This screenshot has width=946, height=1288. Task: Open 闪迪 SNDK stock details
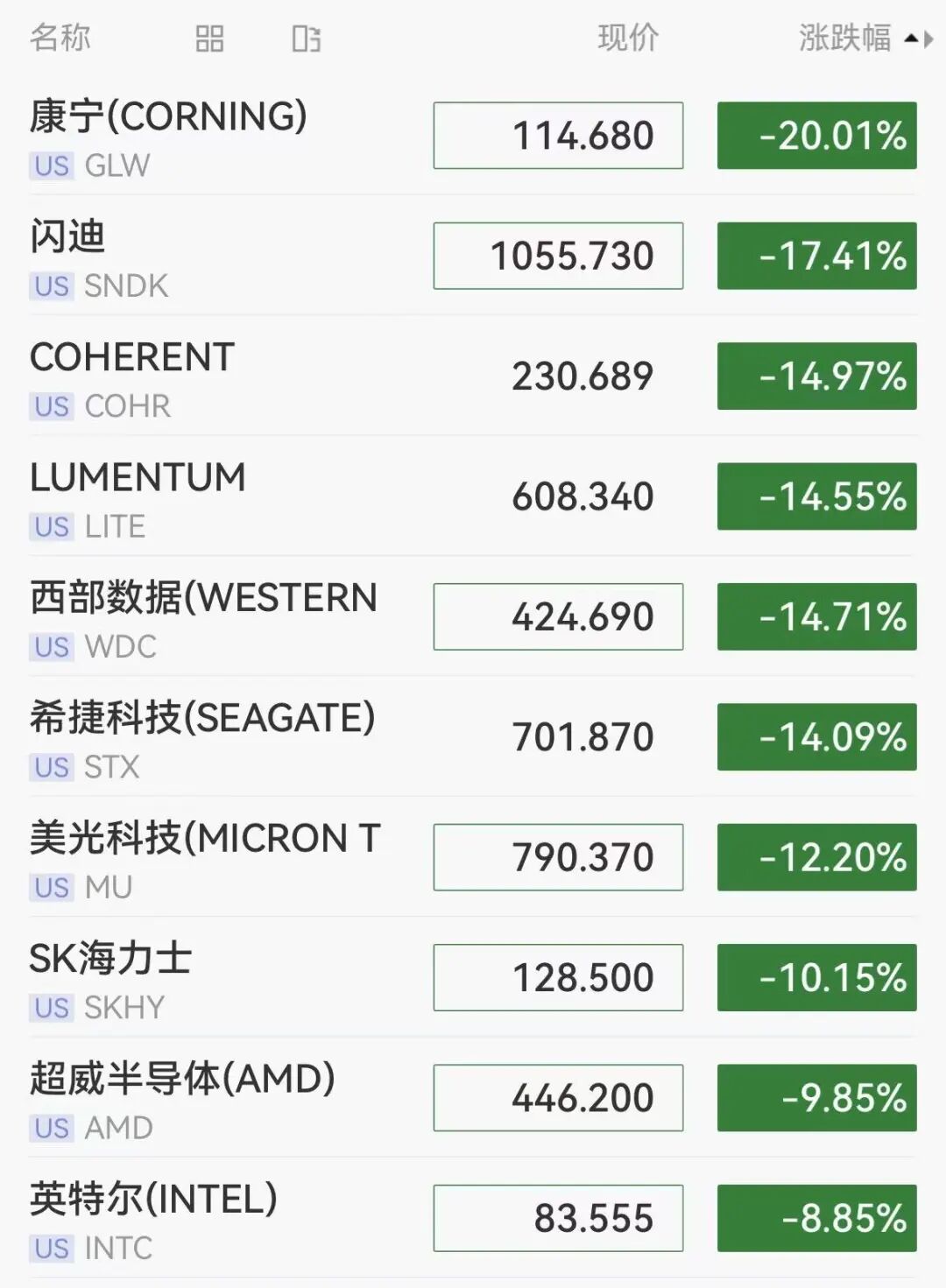pyautogui.click(x=473, y=256)
